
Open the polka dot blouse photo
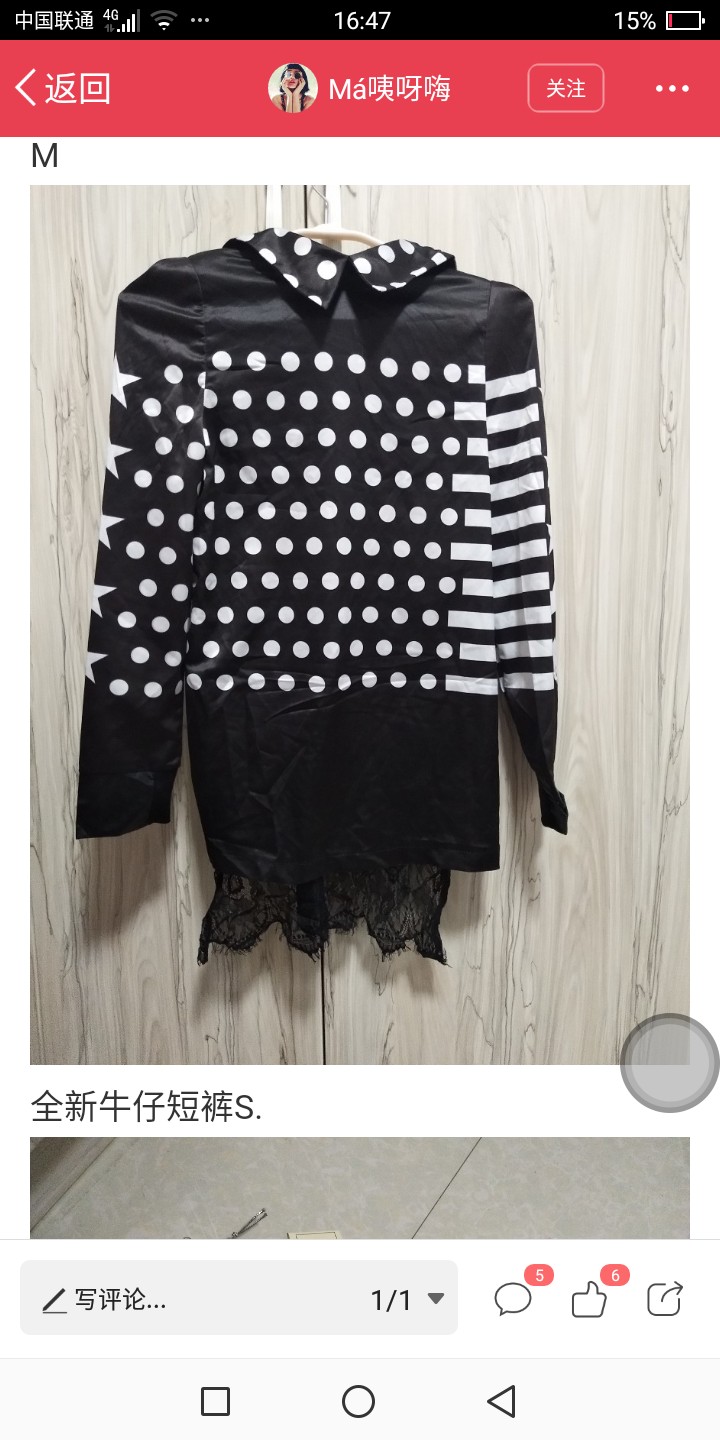360,625
